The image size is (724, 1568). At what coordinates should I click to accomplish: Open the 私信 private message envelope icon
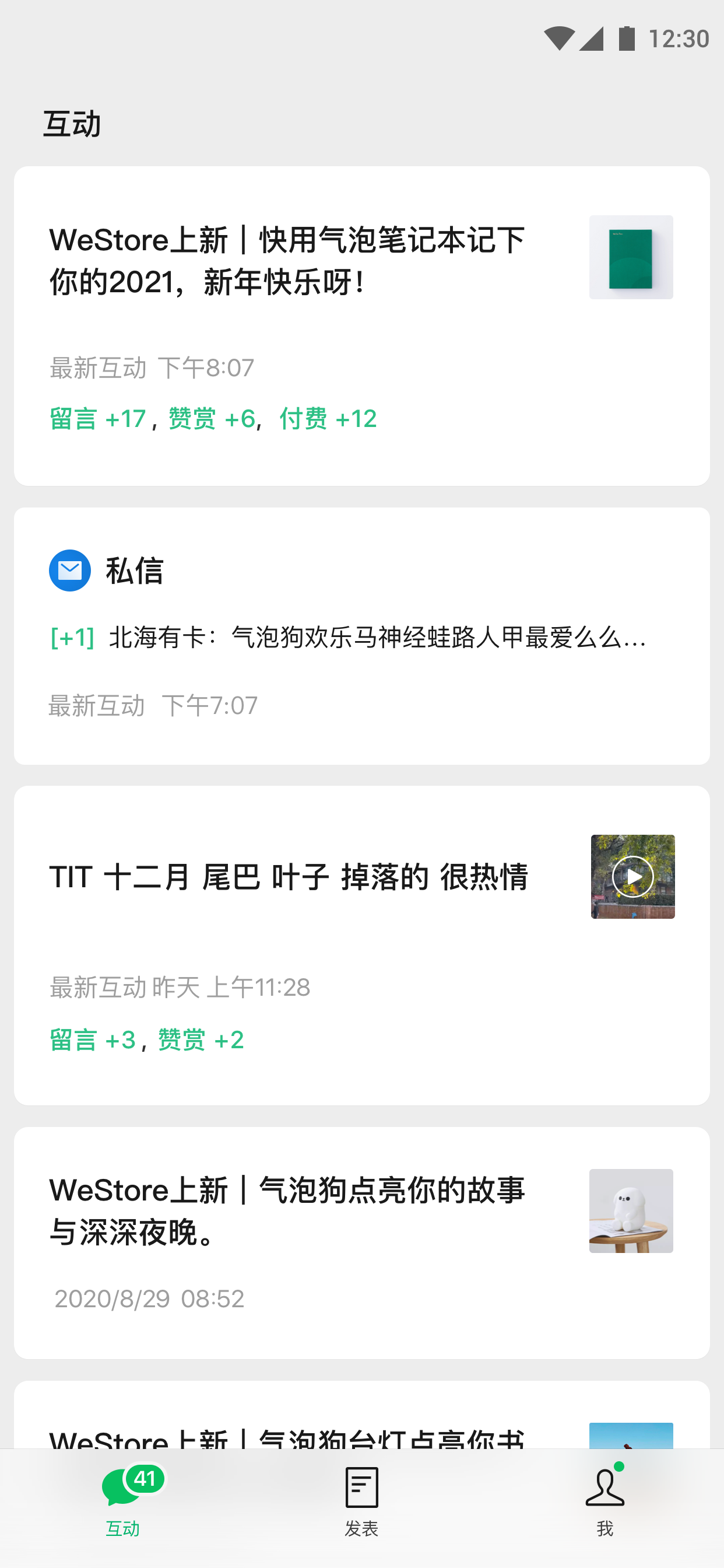point(69,571)
